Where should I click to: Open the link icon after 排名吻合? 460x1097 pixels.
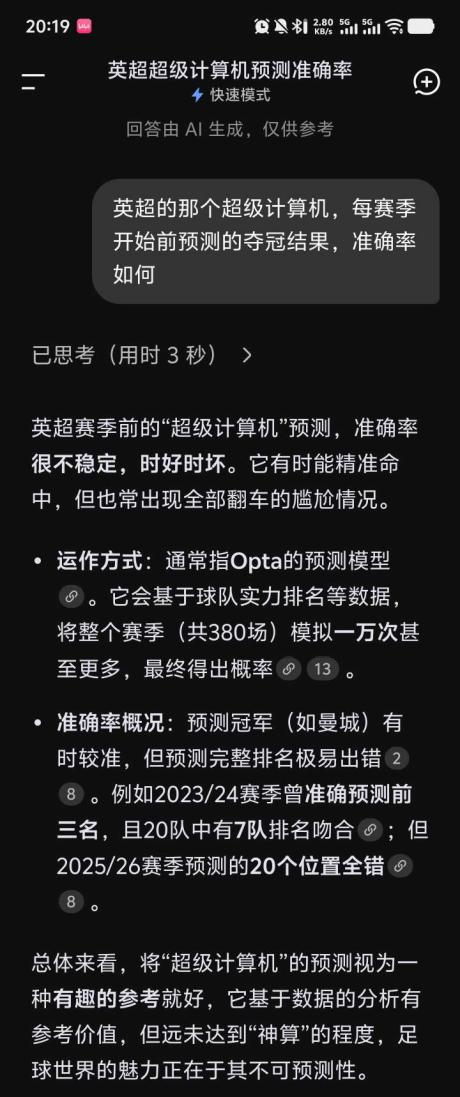(370, 830)
